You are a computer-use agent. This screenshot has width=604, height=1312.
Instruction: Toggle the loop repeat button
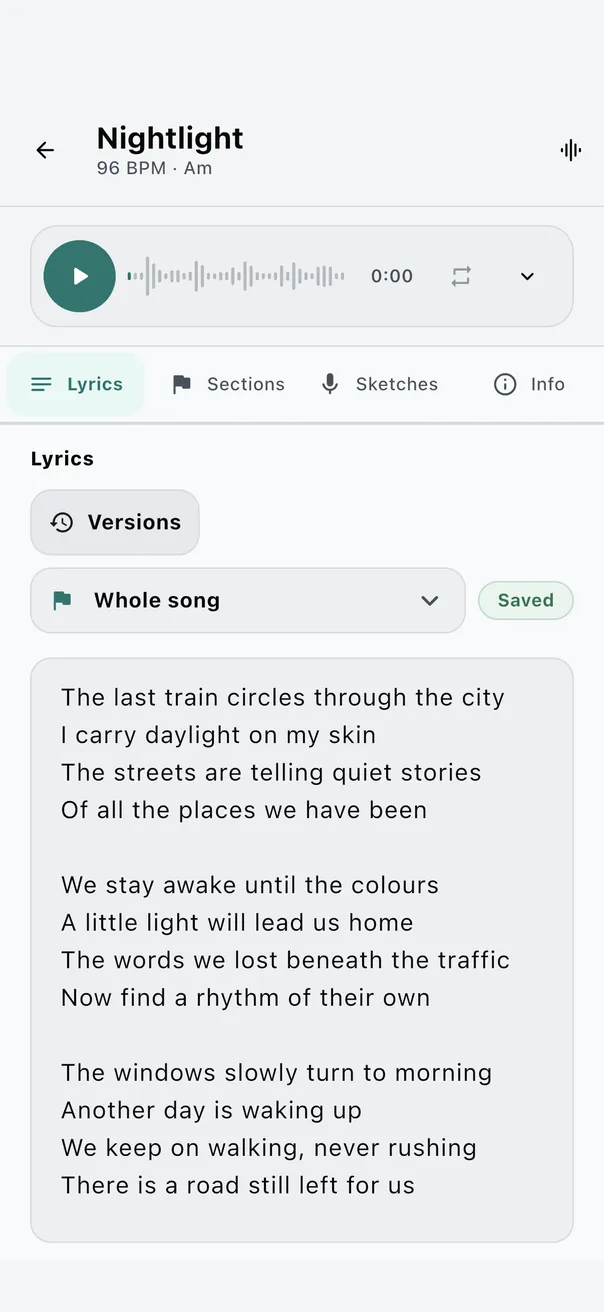[x=461, y=276]
